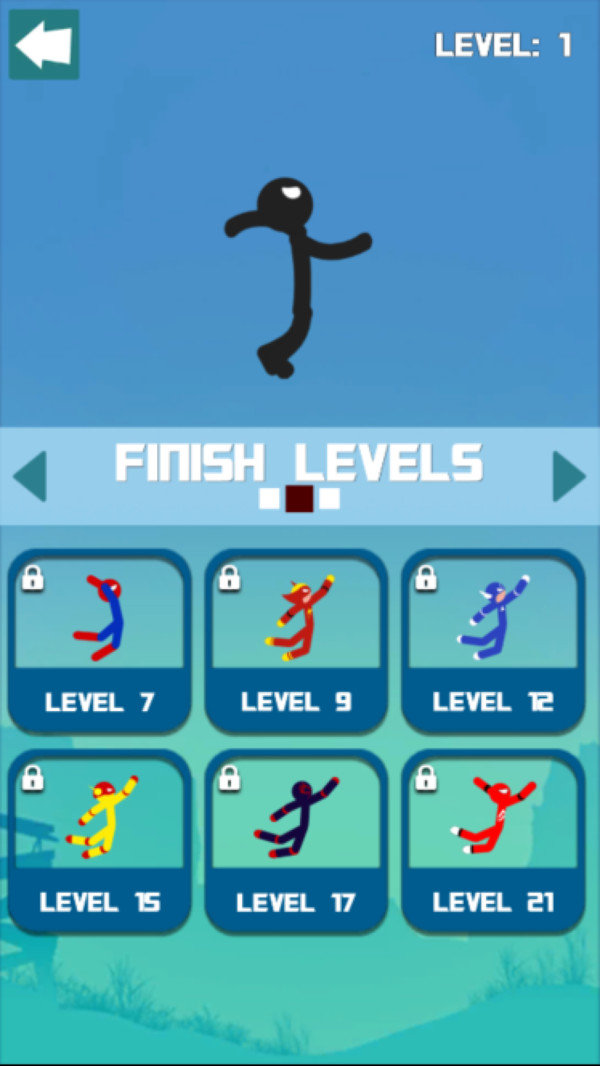Image resolution: width=600 pixels, height=1066 pixels.
Task: Pick the Level 15 yellow stickman
Action: 100,840
